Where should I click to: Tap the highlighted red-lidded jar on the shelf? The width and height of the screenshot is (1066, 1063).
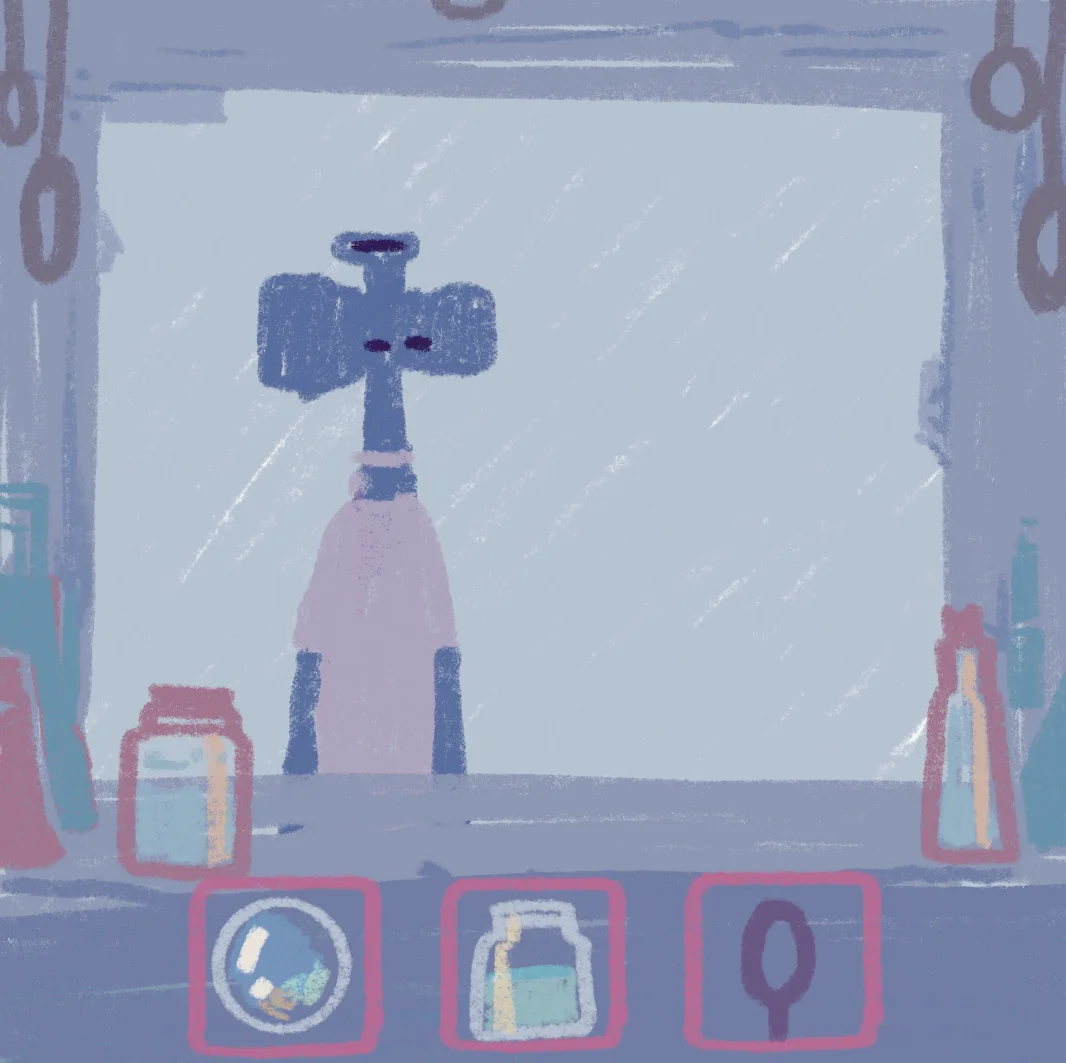tap(186, 782)
